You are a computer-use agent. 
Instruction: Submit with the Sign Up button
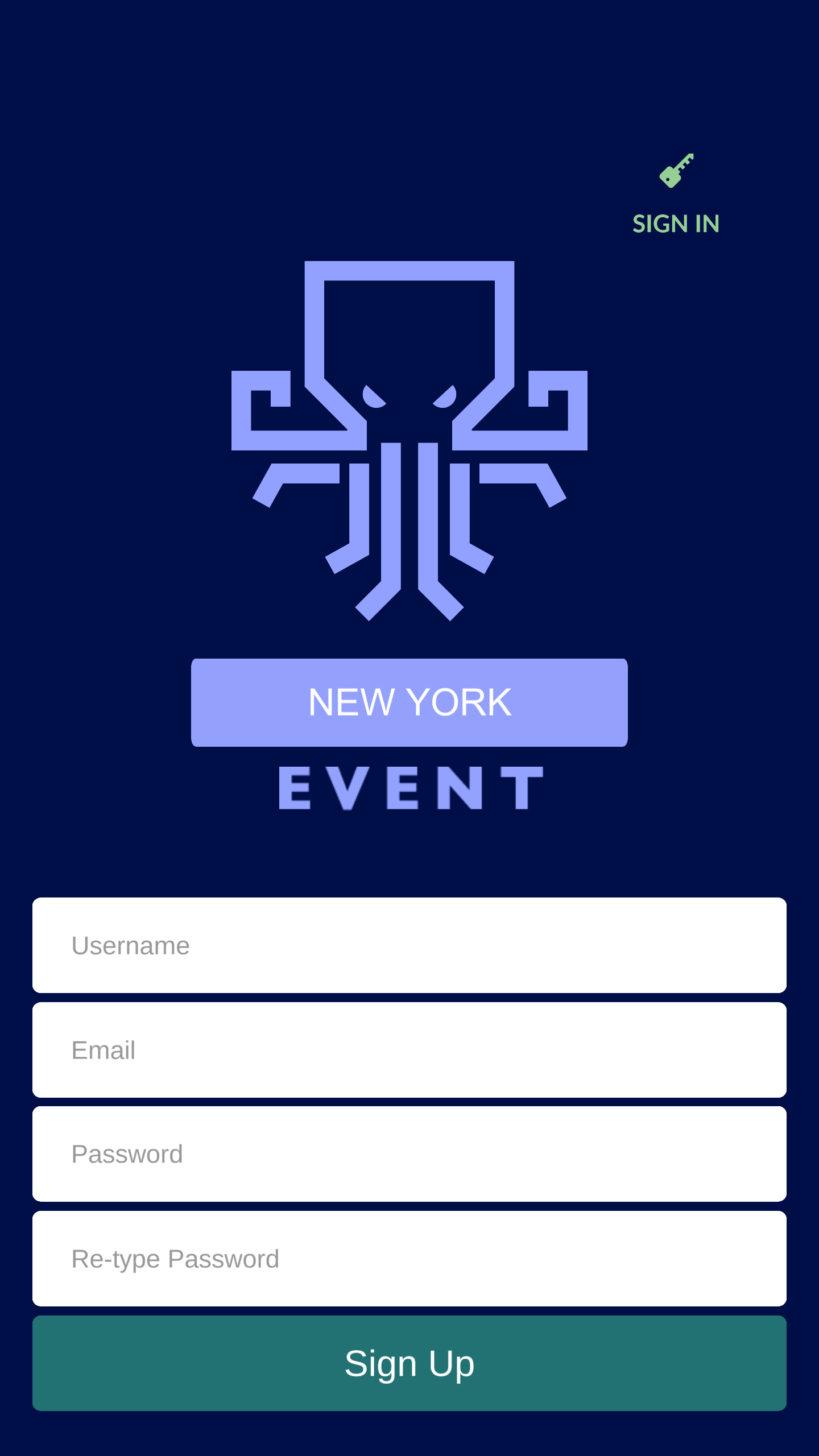409,1363
